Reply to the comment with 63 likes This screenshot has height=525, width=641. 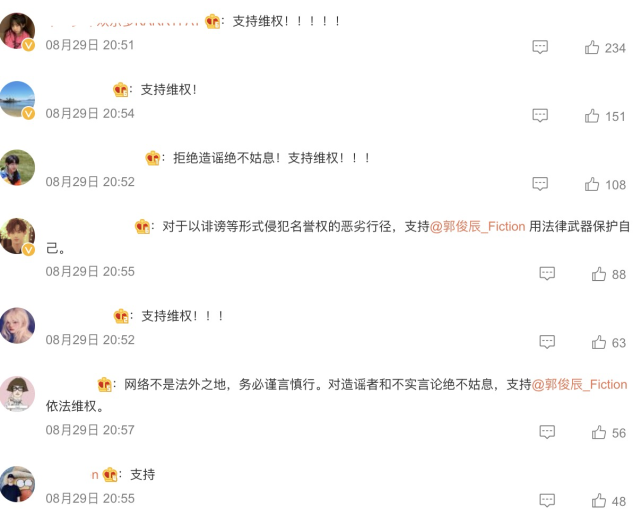pos(547,342)
